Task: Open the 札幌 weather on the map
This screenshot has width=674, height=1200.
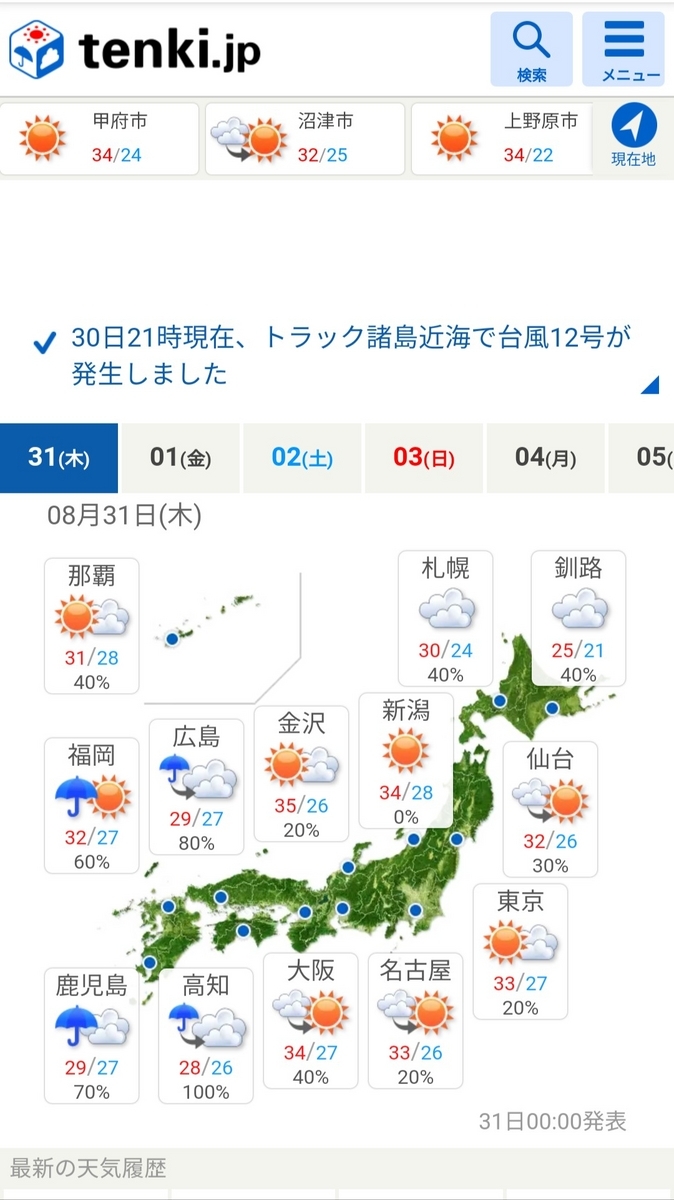Action: tap(446, 618)
